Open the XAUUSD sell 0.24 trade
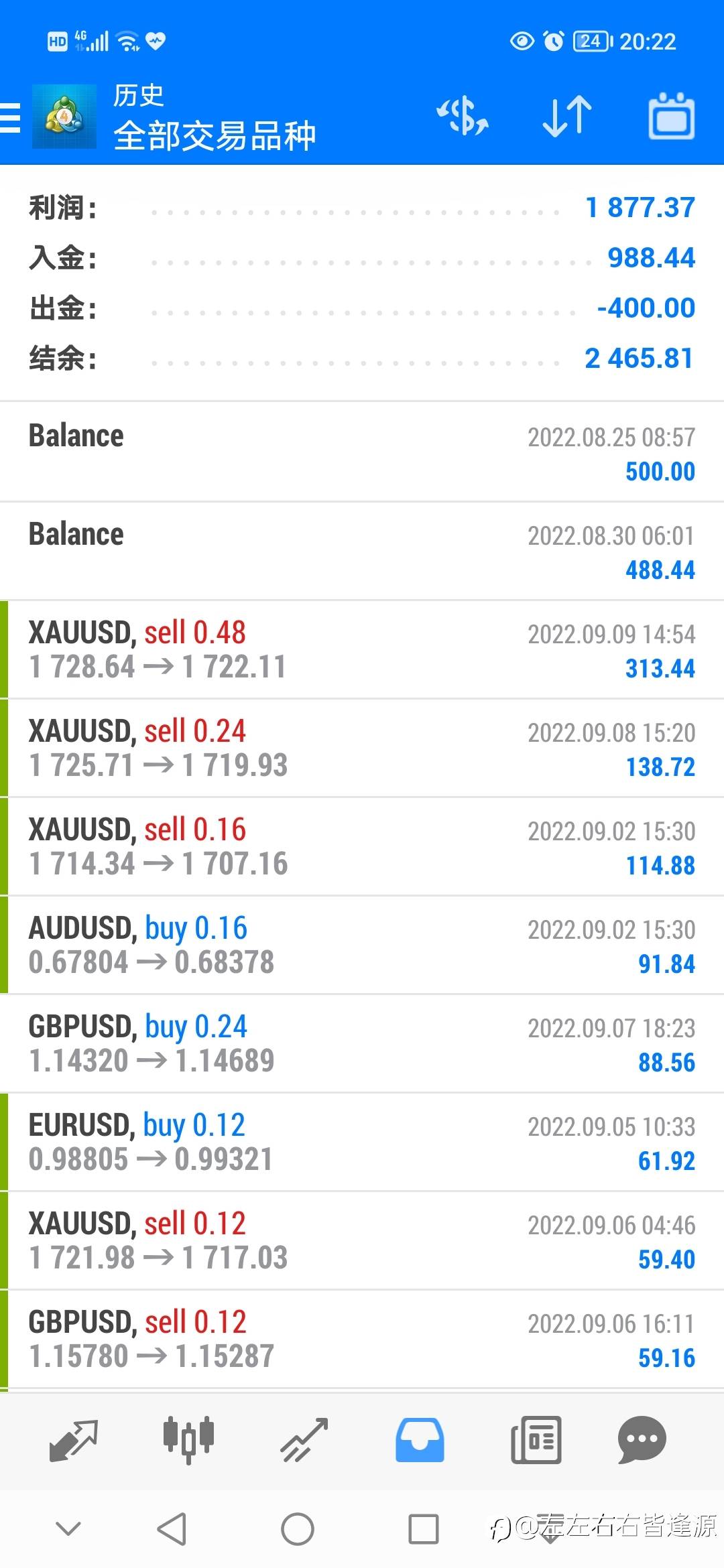724x1568 pixels. point(362,748)
